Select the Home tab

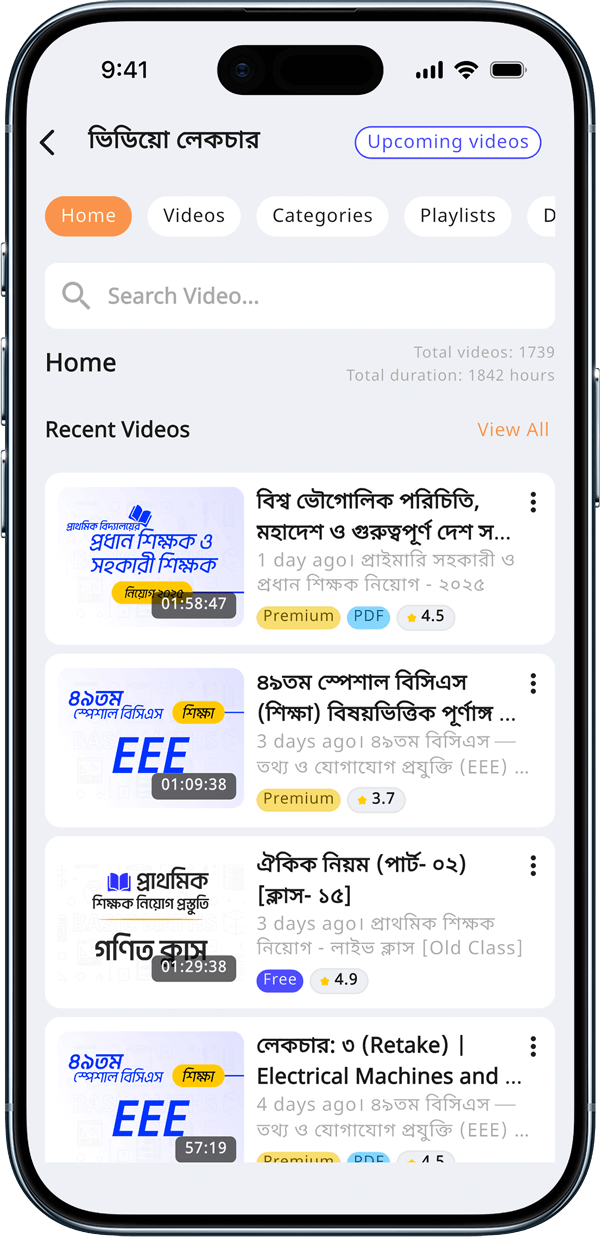click(88, 215)
